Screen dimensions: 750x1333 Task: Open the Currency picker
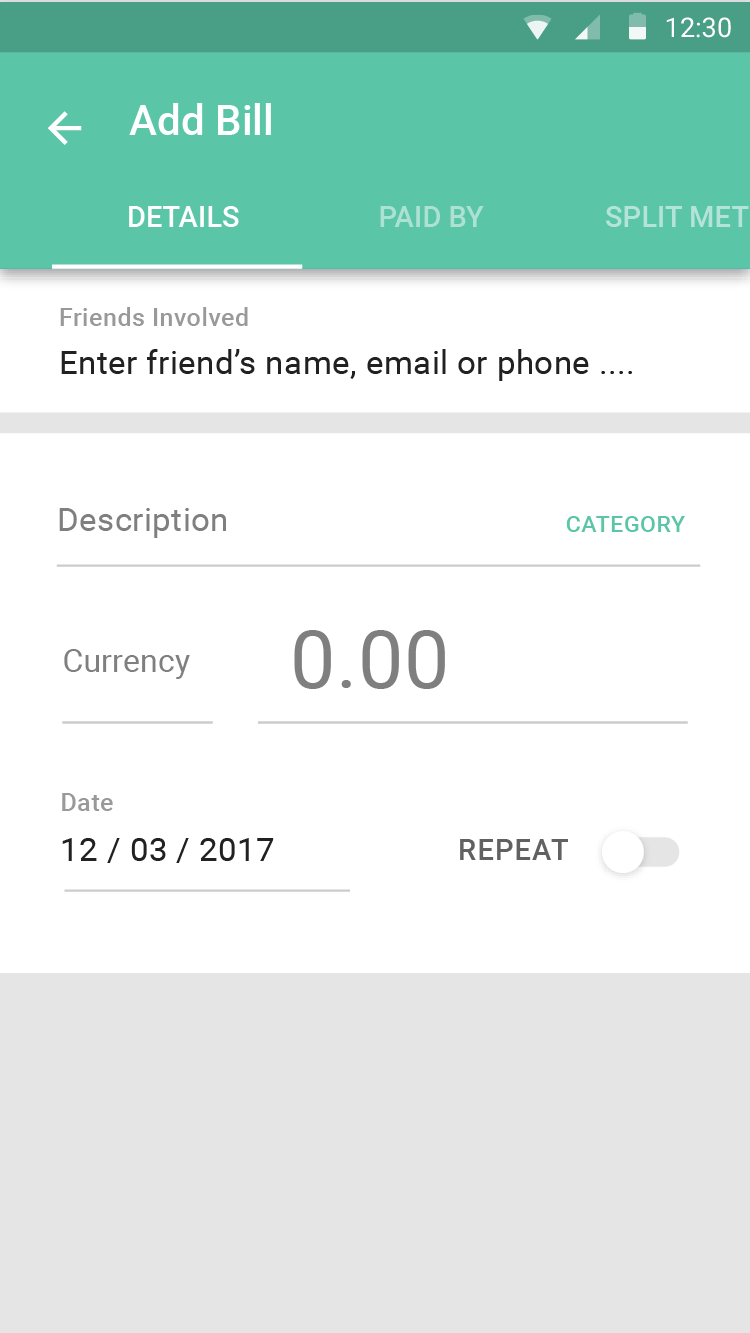[137, 662]
